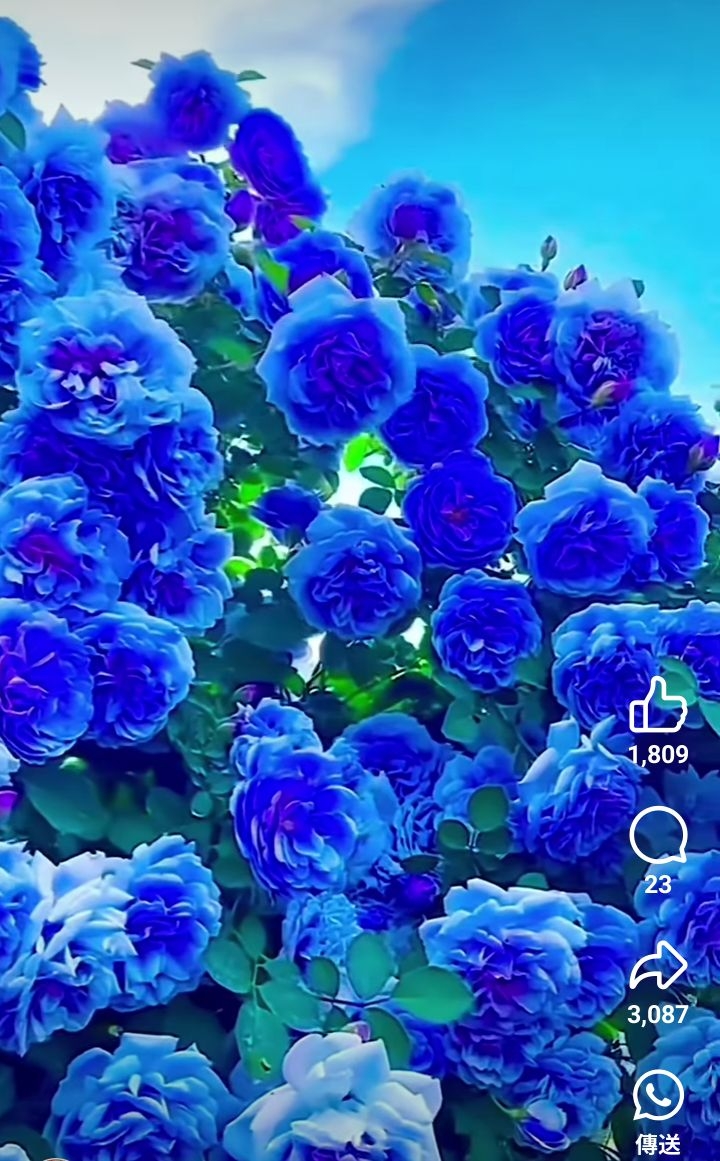Like this blue roses video
The width and height of the screenshot is (720, 1161).
point(658,704)
